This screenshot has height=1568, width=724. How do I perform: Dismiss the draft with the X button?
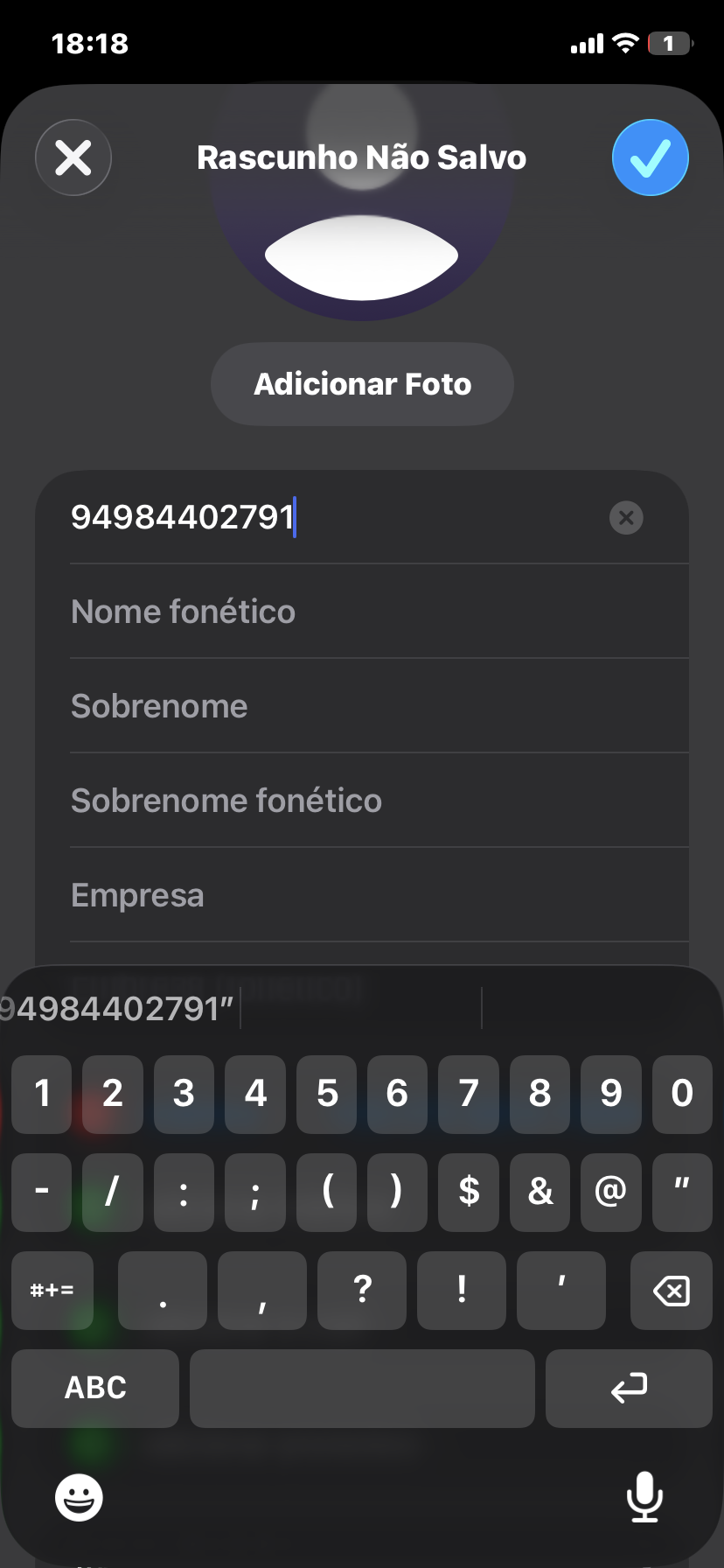73,157
